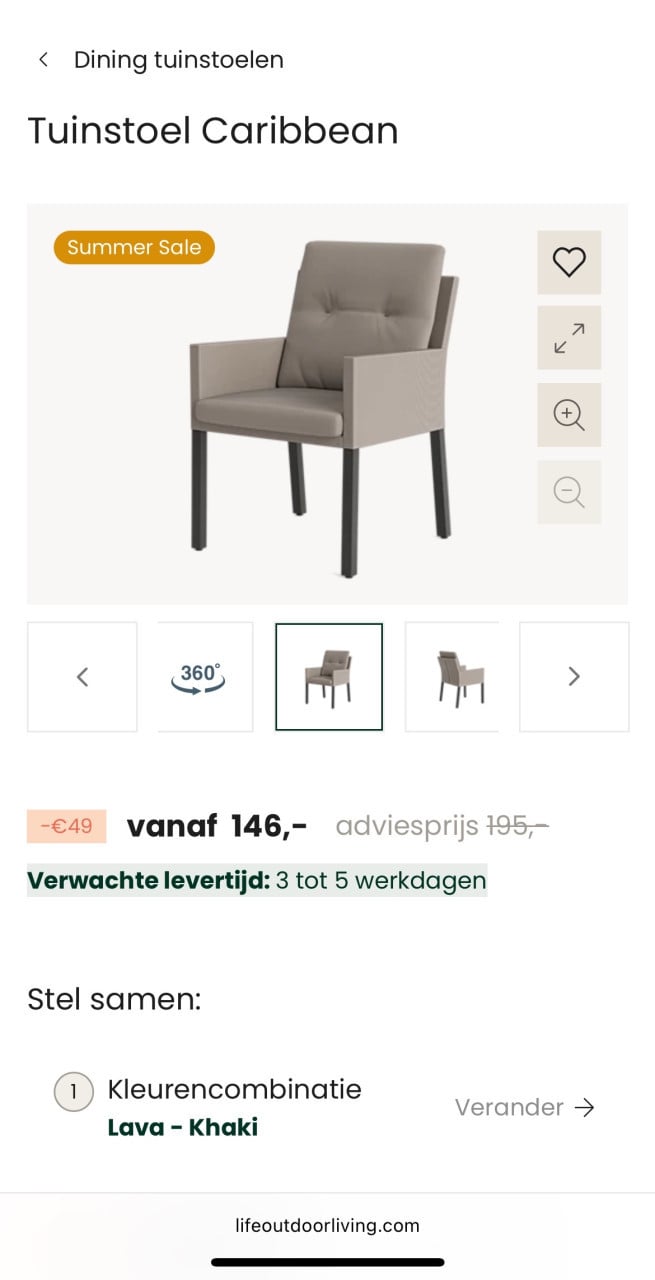Select the front-angle chair thumbnail

point(329,677)
